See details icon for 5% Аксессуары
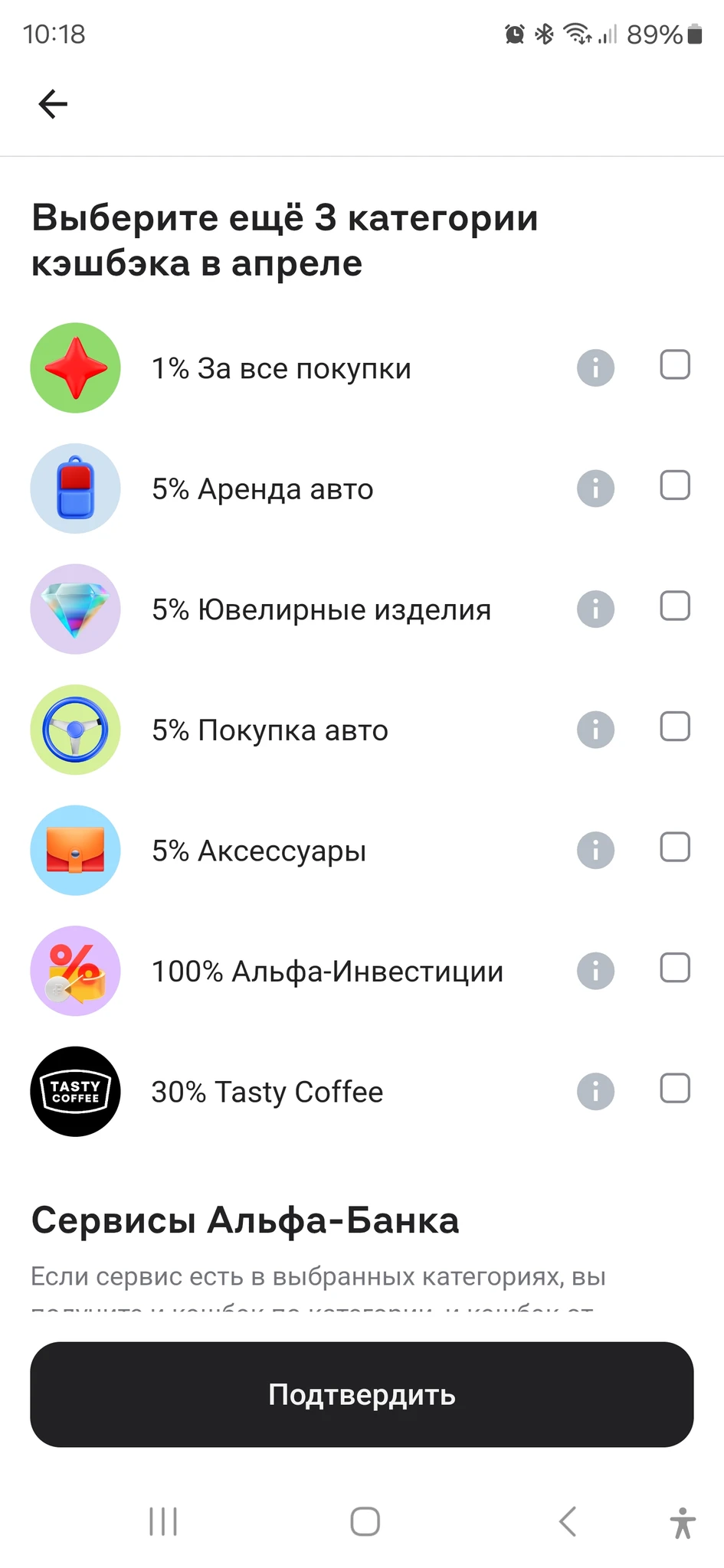Screen dimensions: 724x1568 pyautogui.click(x=595, y=851)
